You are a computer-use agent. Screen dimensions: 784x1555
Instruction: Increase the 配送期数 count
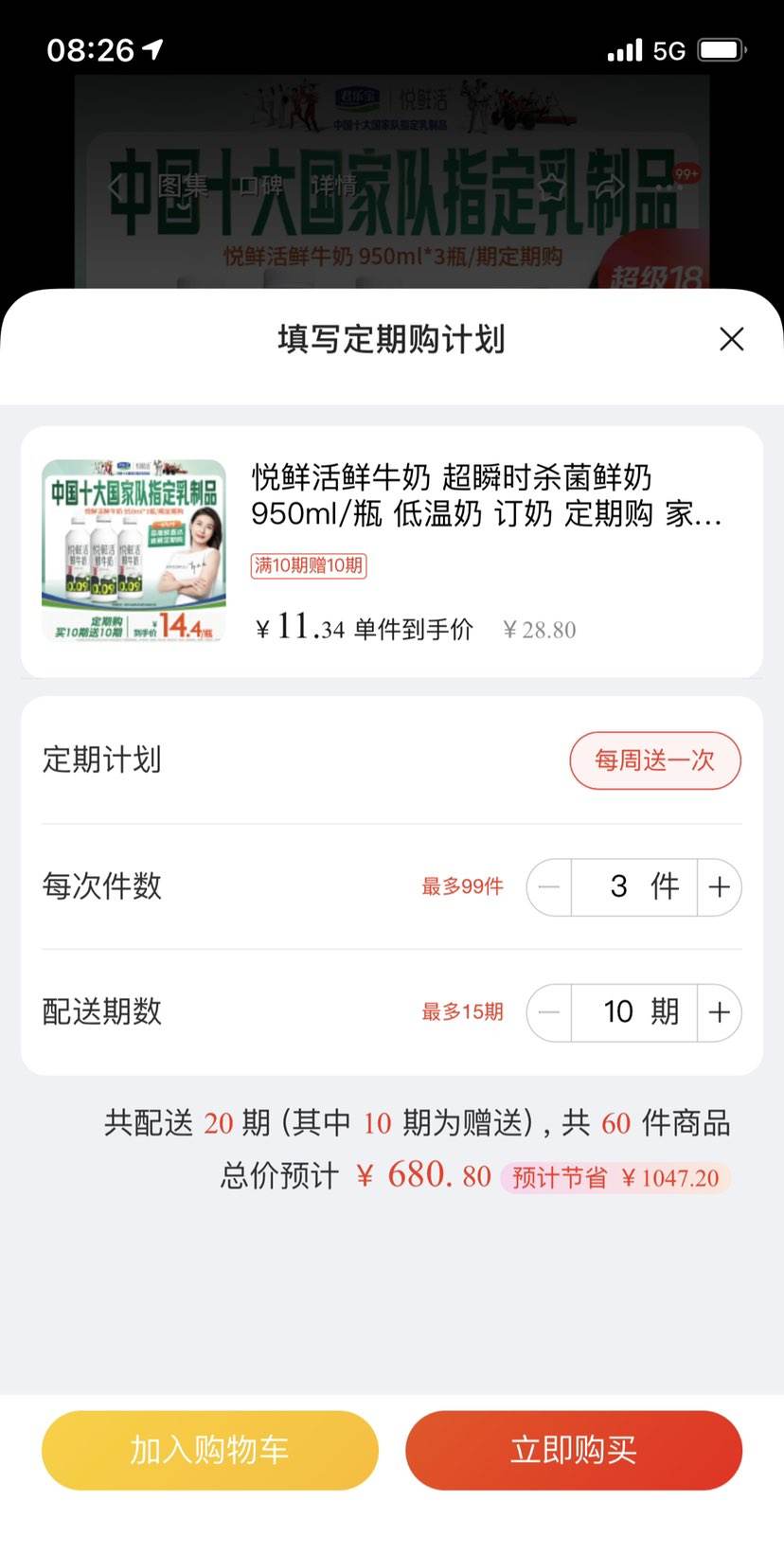[x=720, y=1012]
